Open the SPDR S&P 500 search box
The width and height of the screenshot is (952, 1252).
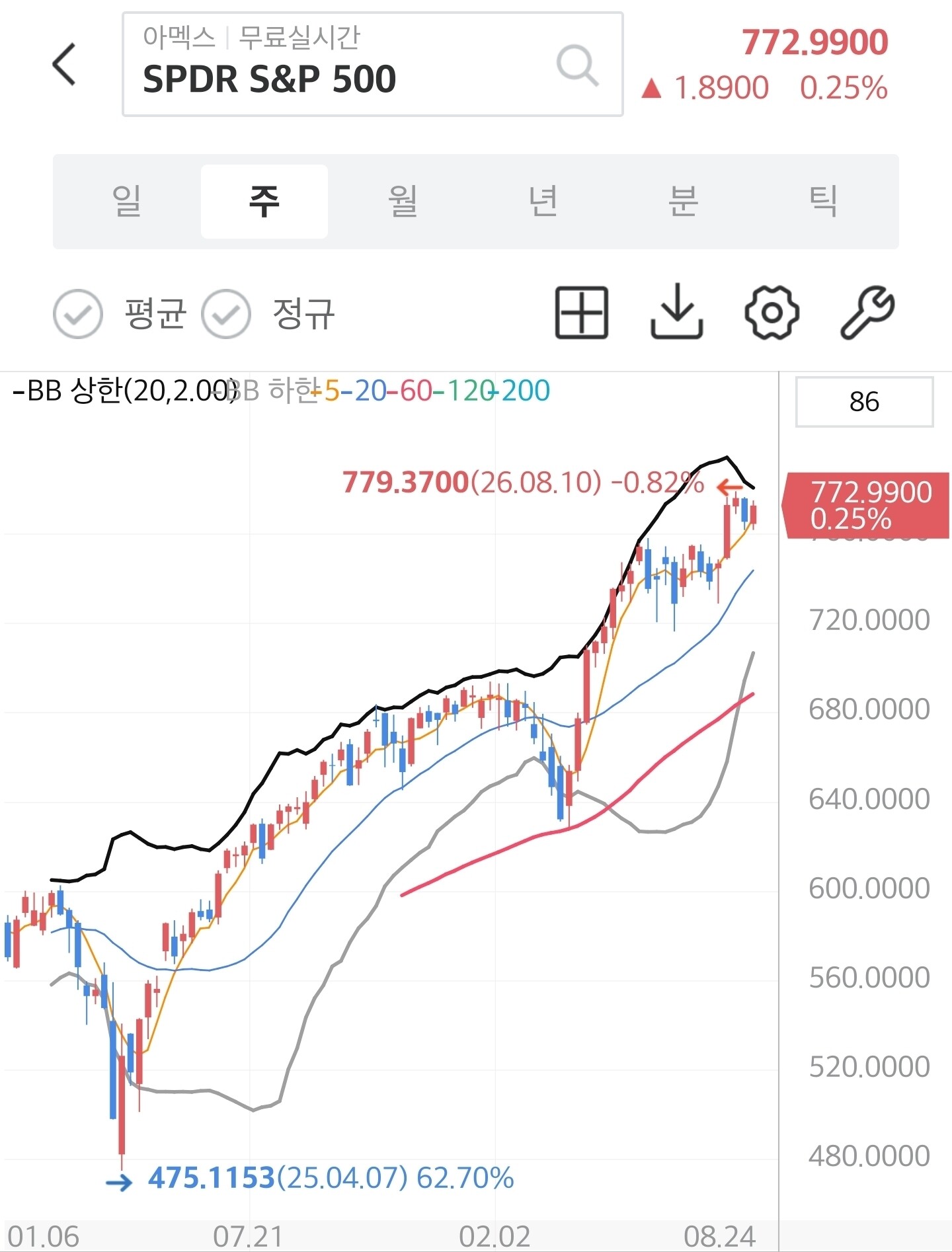coord(373,64)
